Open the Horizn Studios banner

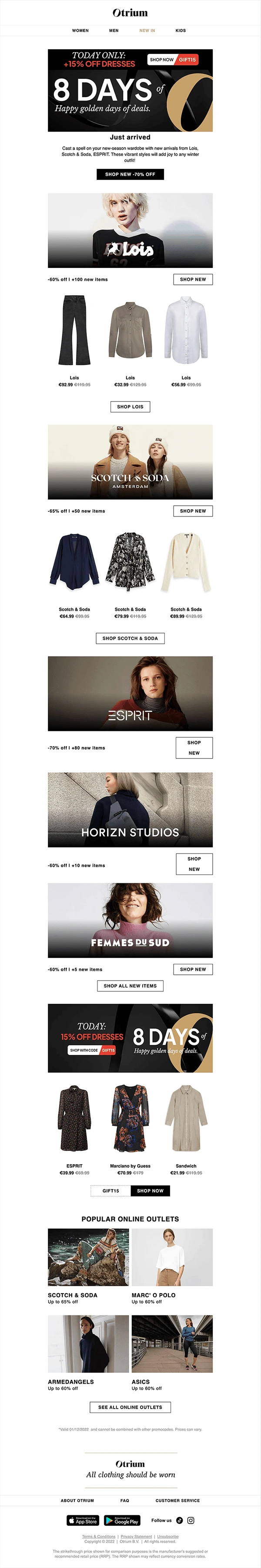click(x=130, y=810)
